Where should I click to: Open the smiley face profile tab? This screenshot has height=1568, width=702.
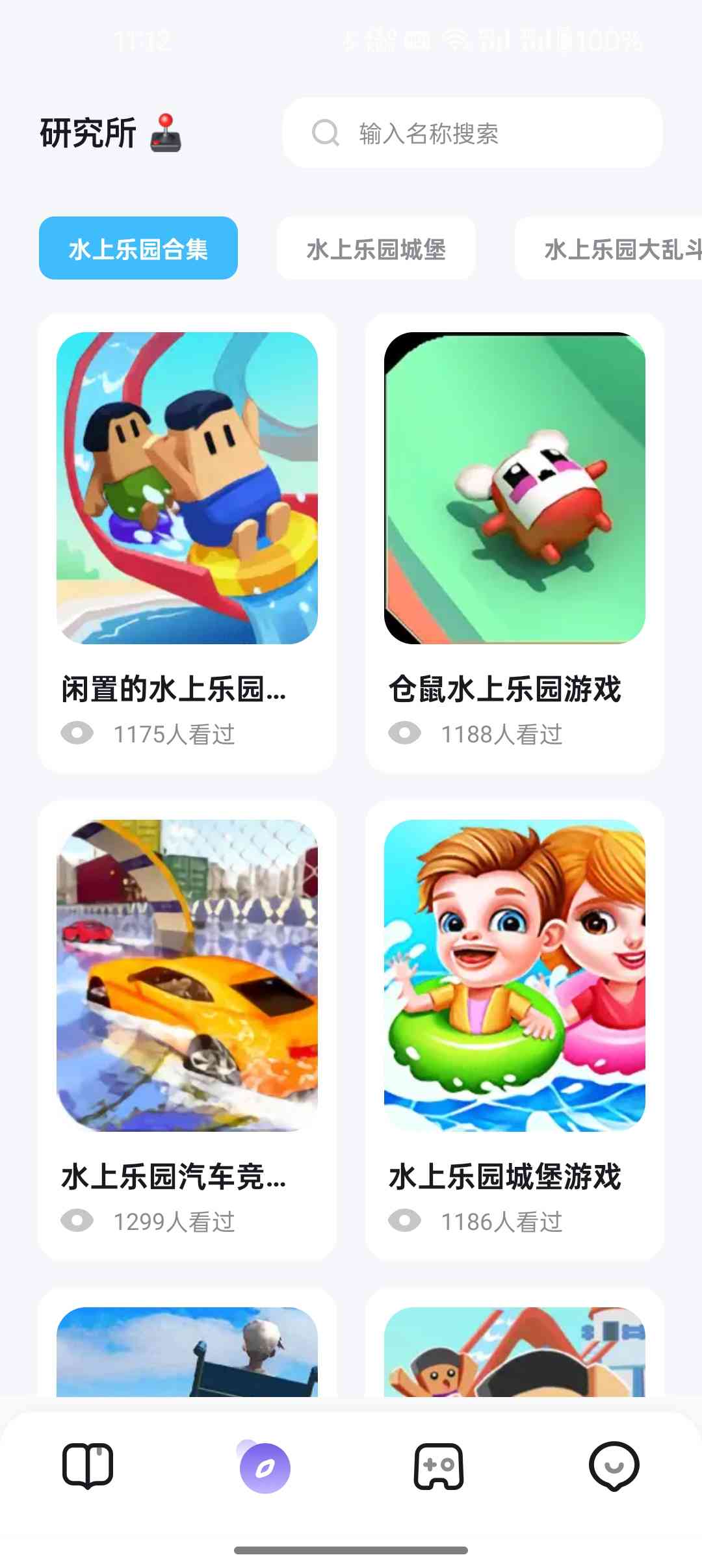click(x=614, y=1467)
